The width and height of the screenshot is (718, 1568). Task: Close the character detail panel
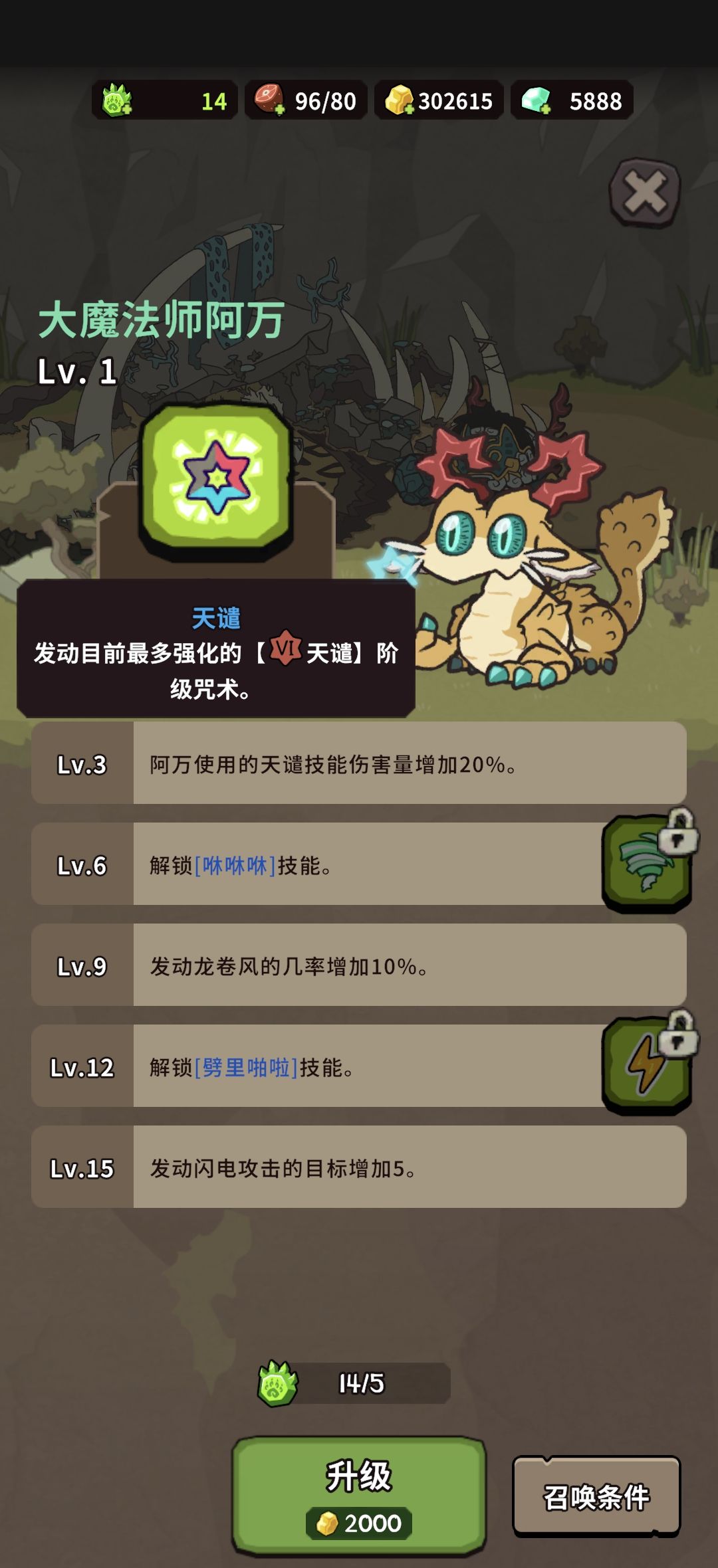(644, 193)
